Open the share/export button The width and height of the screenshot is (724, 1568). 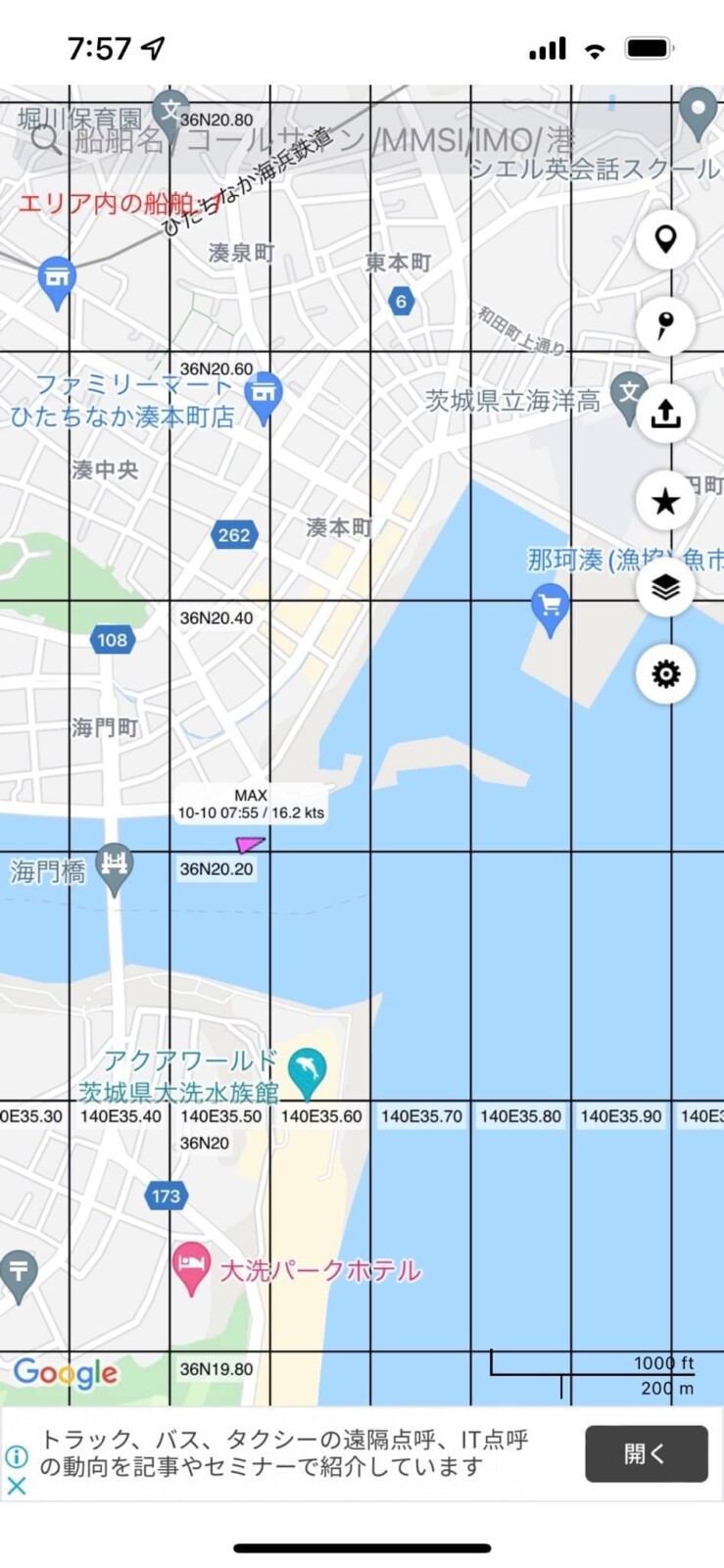pyautogui.click(x=665, y=414)
